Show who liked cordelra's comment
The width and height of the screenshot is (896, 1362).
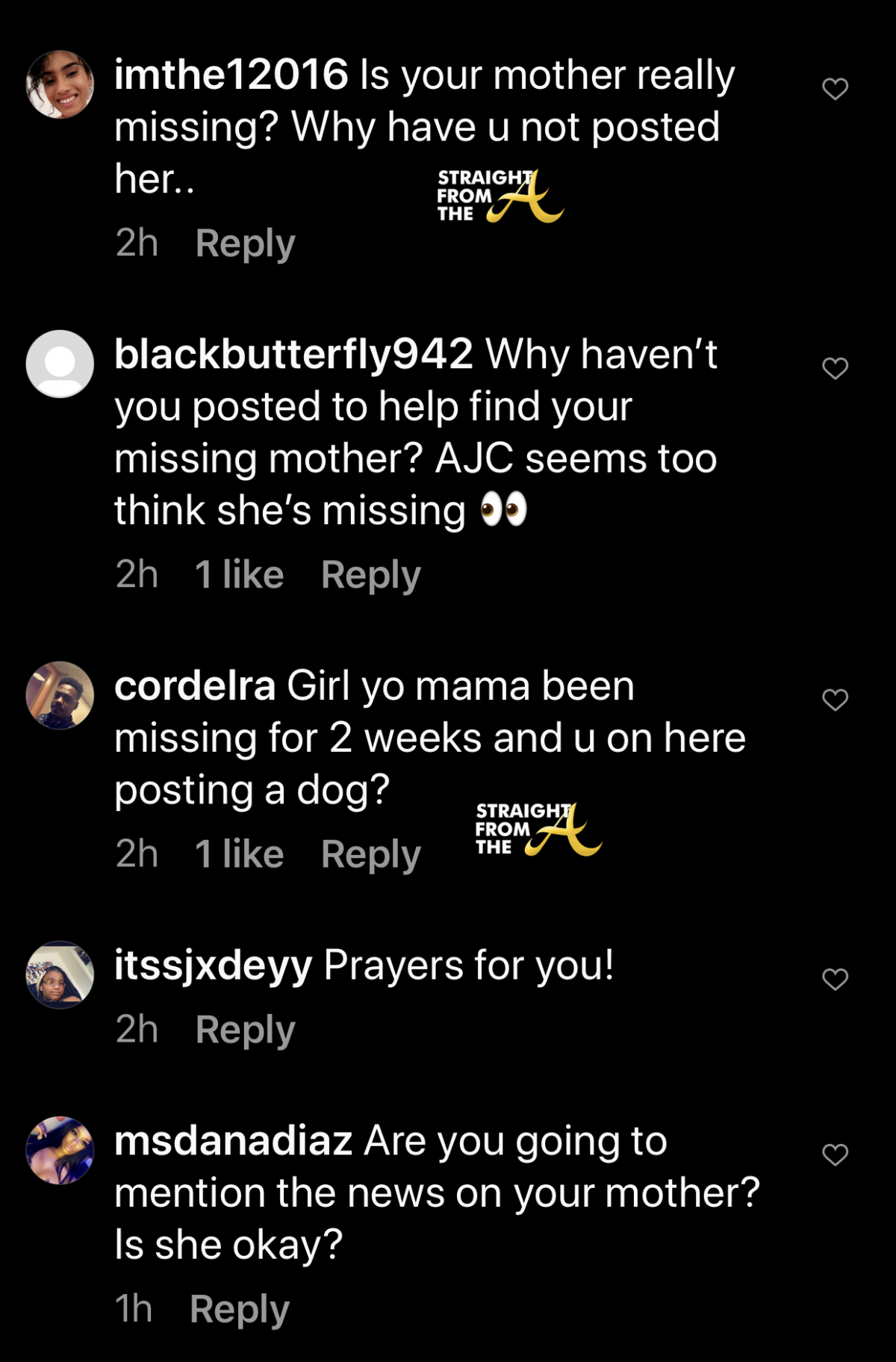coord(239,854)
